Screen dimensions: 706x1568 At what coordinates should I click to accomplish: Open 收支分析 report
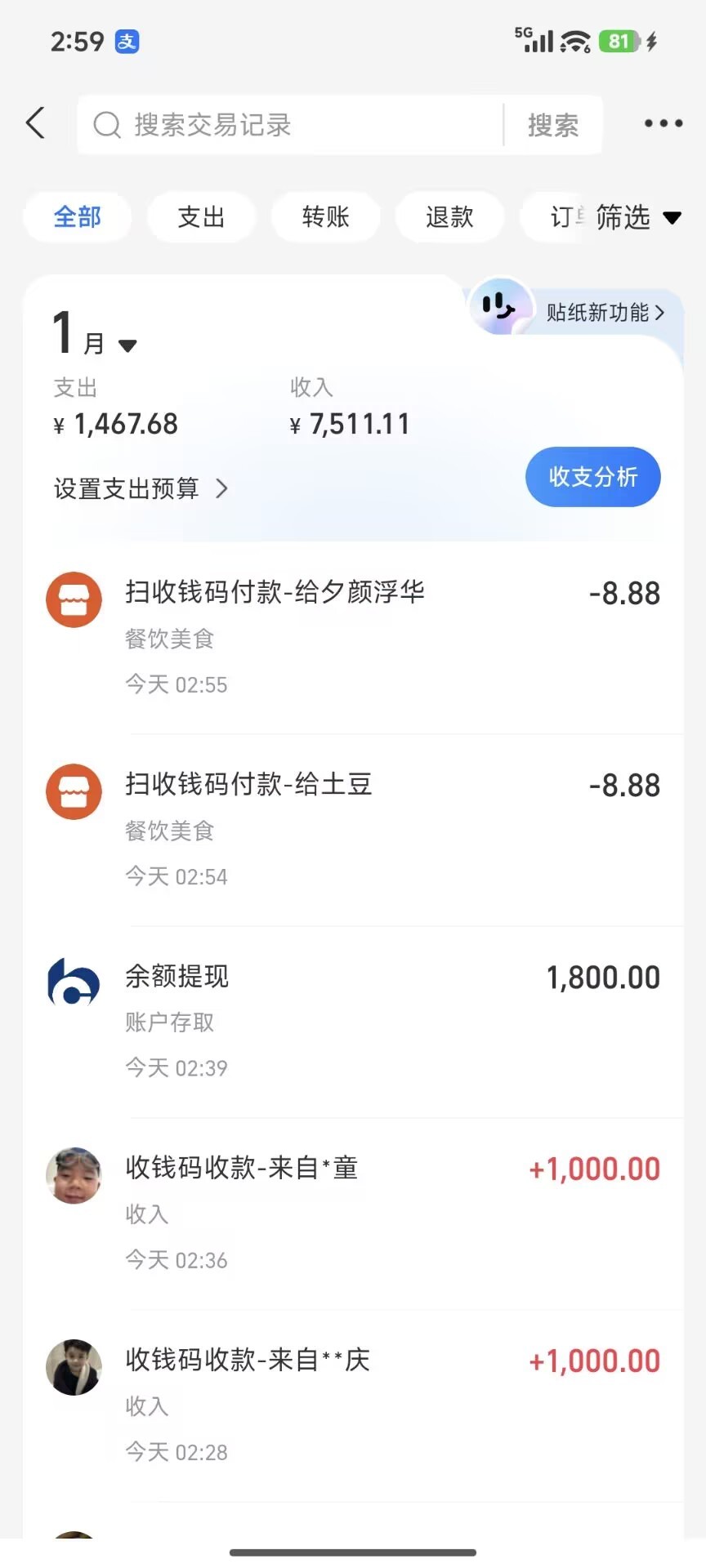pos(592,477)
